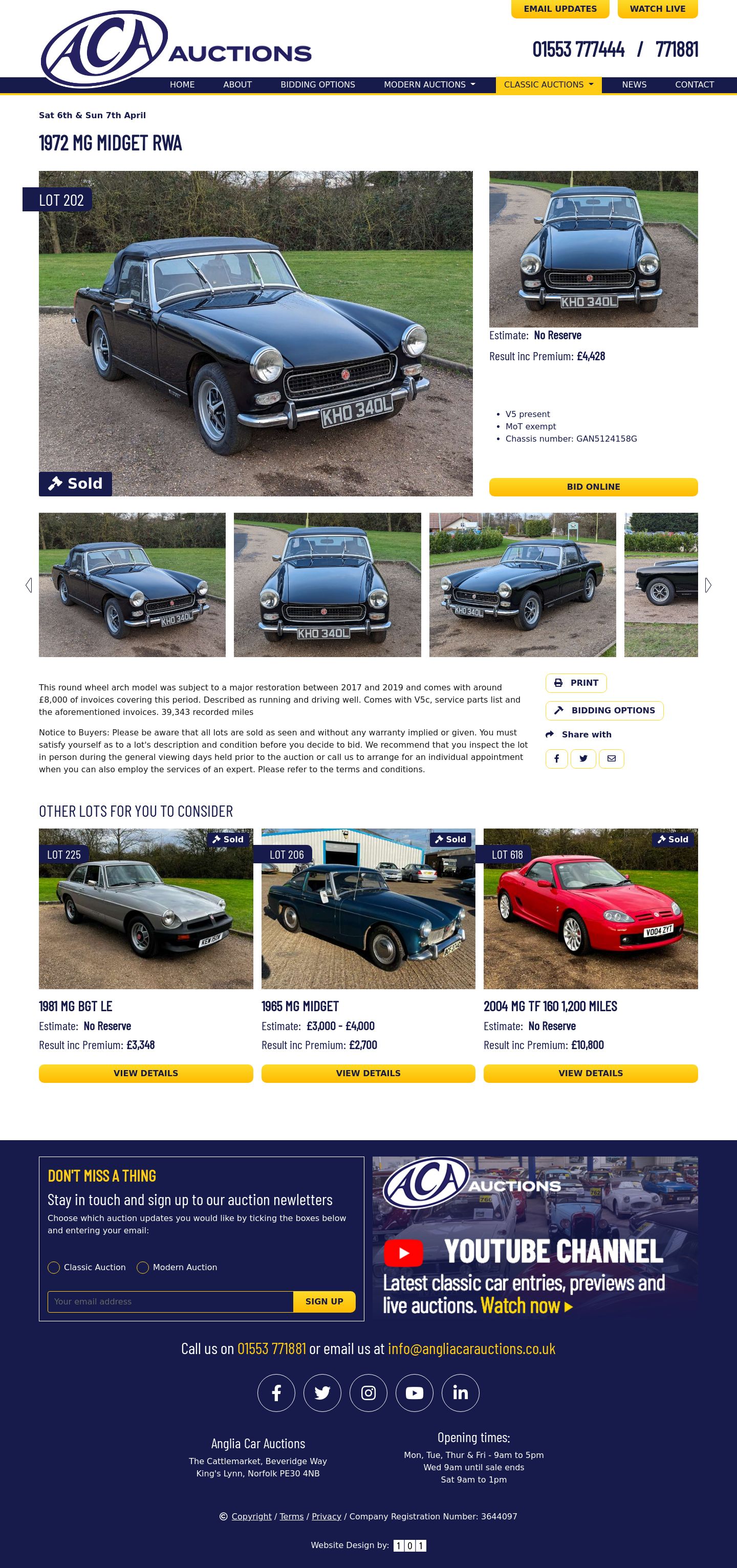737x1568 pixels.
Task: View details for 1965 MG Midget
Action: 367,1073
